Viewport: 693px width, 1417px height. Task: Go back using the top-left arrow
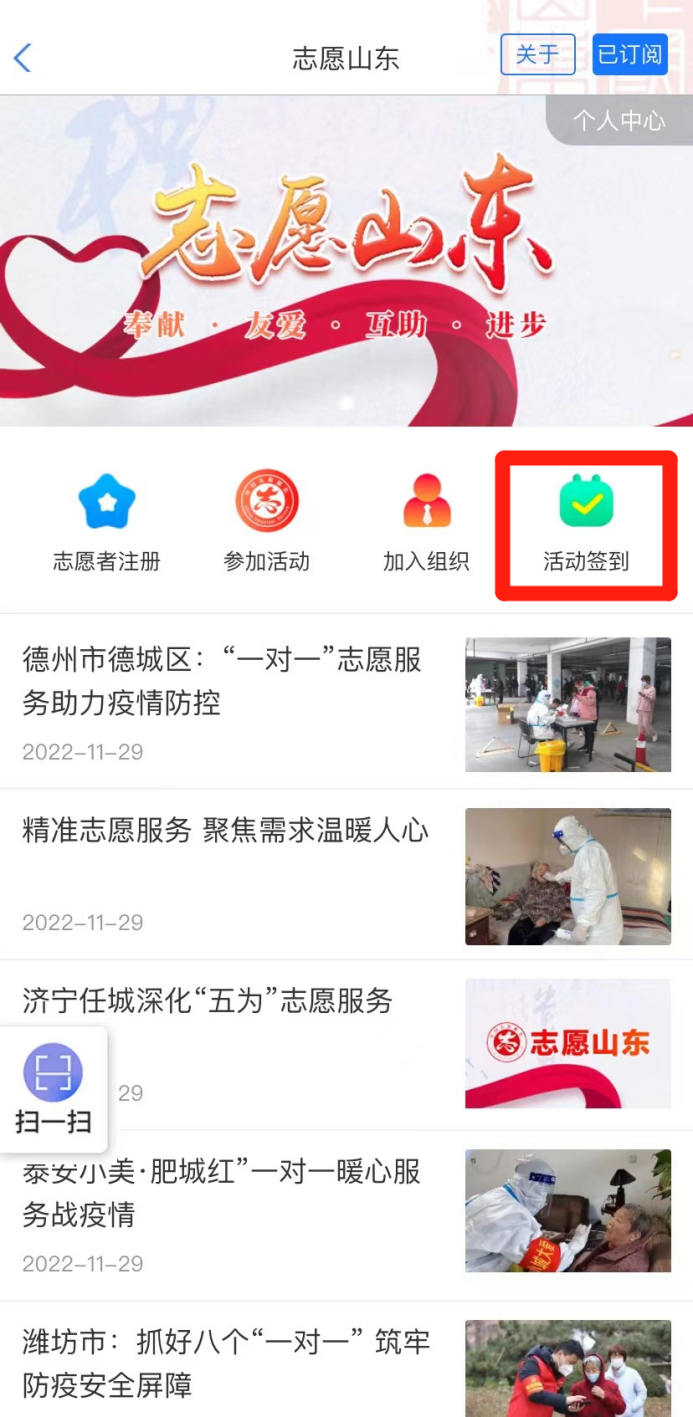[23, 57]
